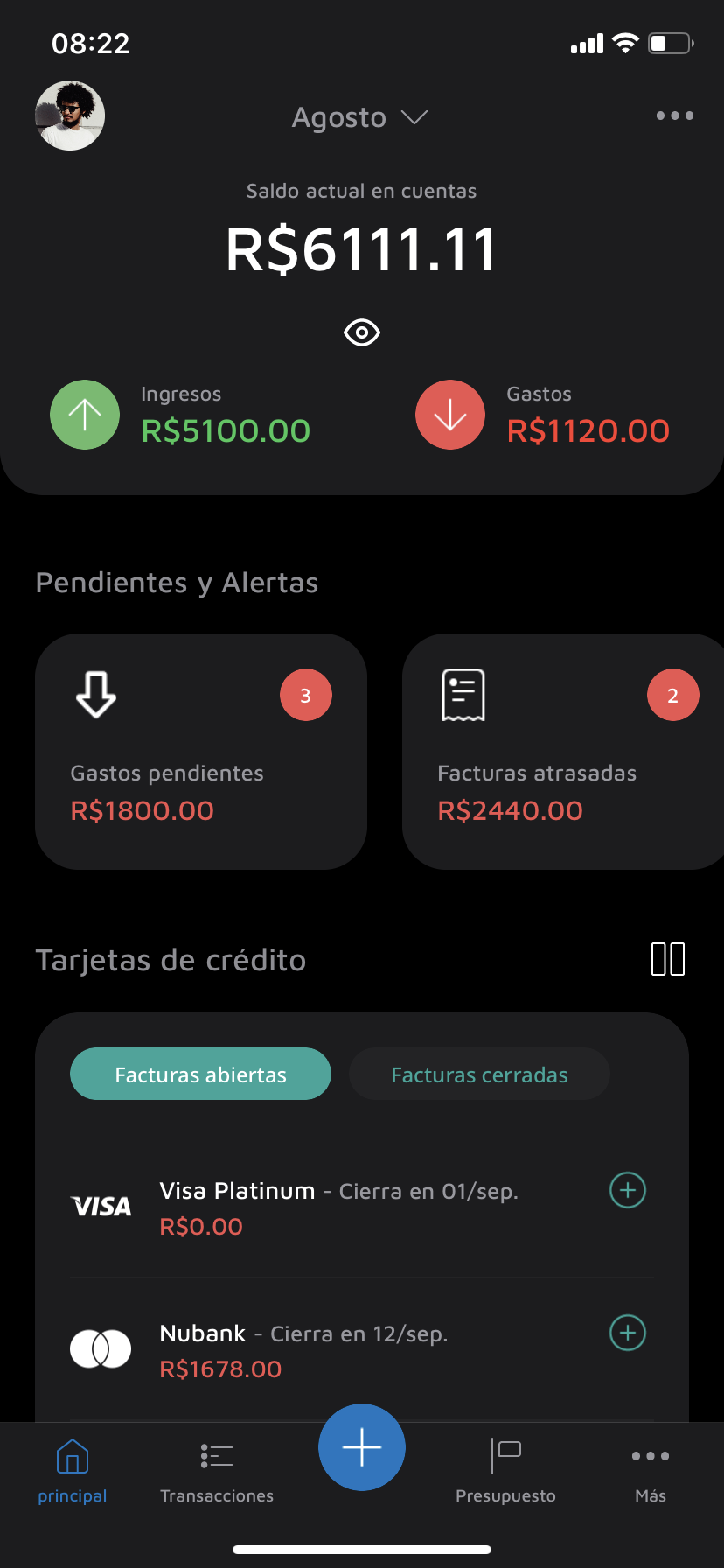Open the Más tab
This screenshot has width=724, height=1568.
coord(651,1470)
